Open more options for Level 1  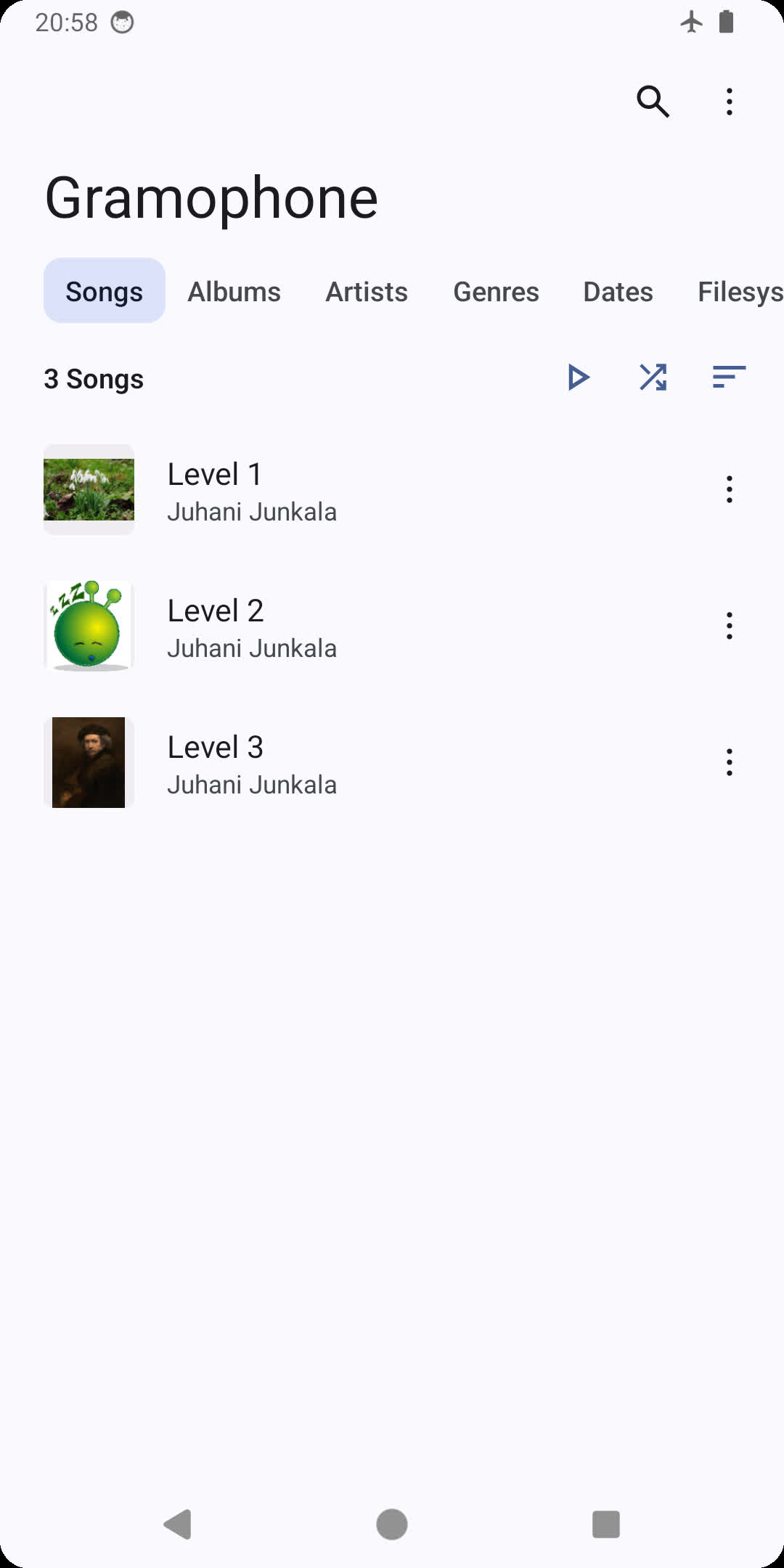[729, 490]
